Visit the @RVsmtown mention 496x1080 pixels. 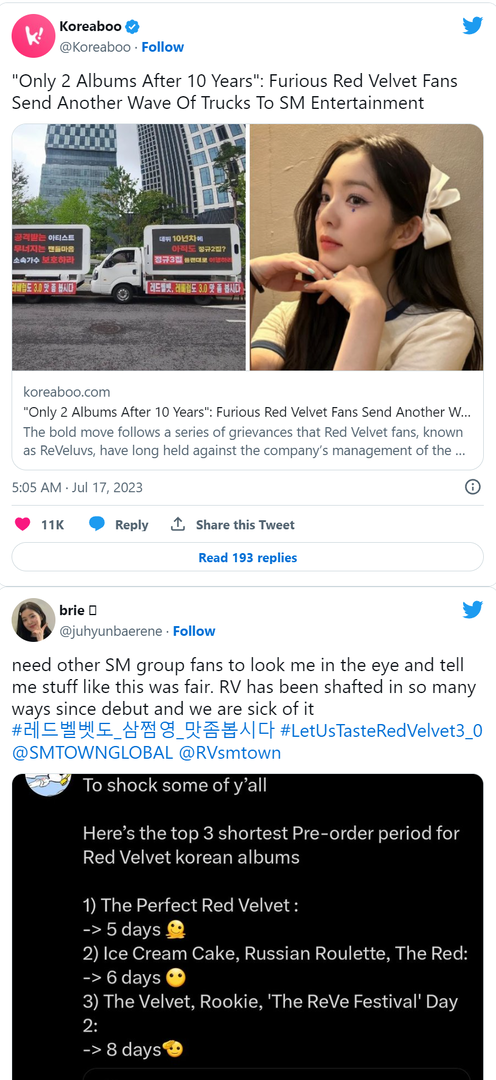[x=230, y=752]
